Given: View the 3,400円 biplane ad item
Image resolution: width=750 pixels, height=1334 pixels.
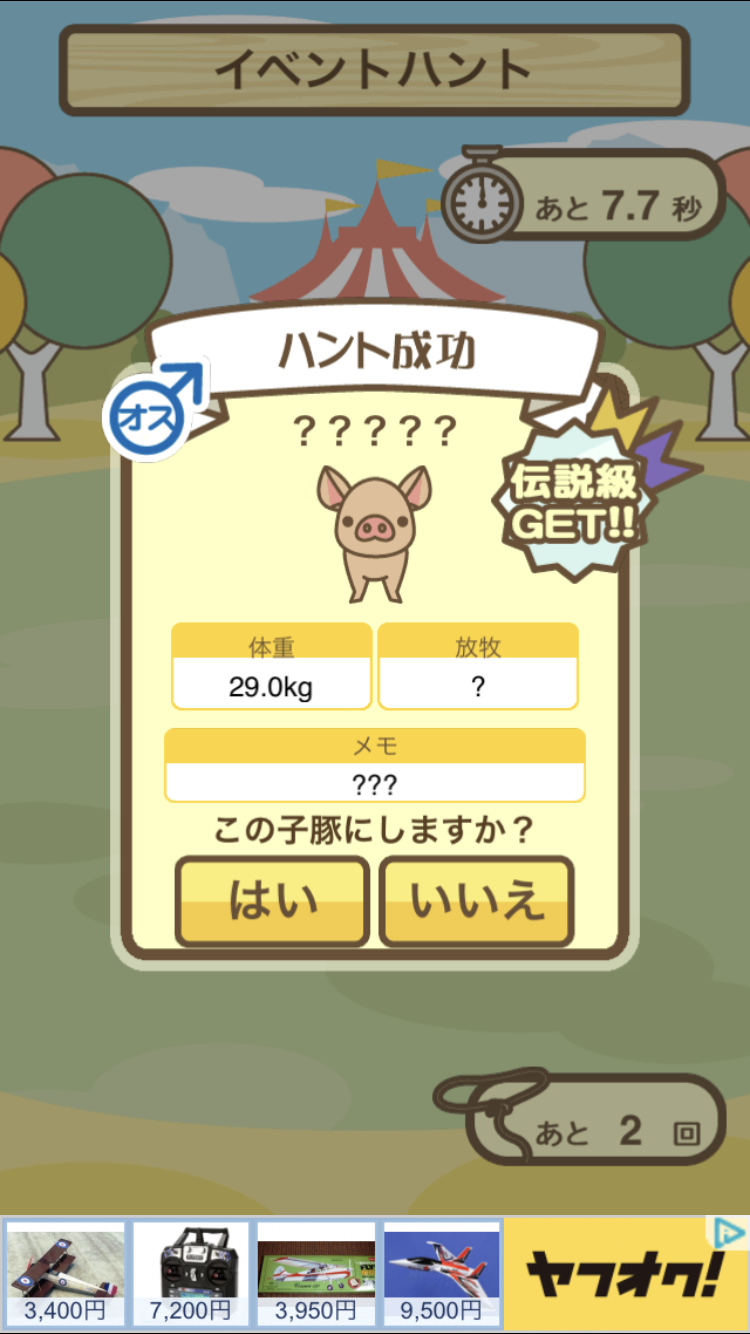Looking at the screenshot, I should coord(66,1273).
